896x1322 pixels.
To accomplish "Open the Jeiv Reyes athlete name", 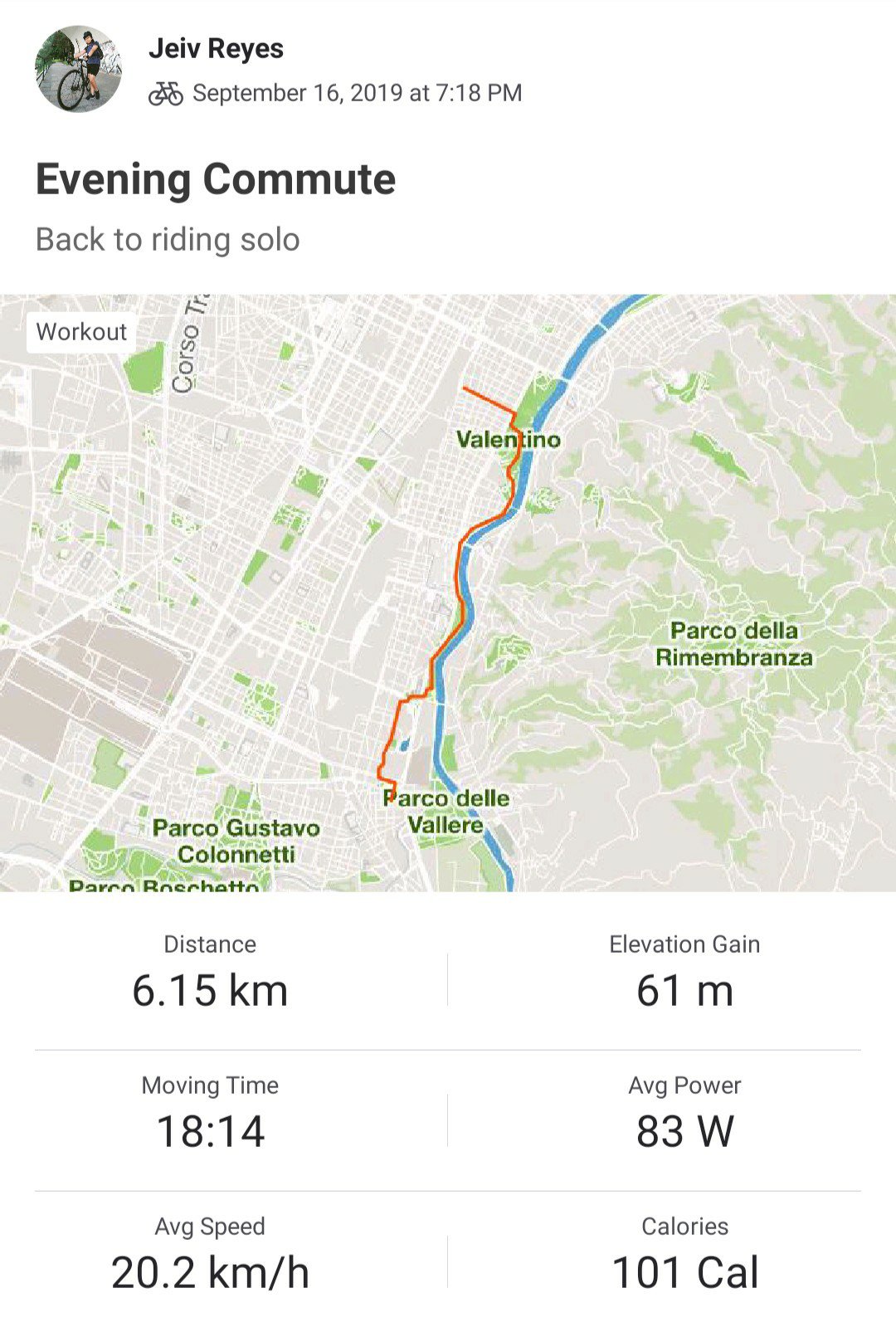I will [216, 49].
